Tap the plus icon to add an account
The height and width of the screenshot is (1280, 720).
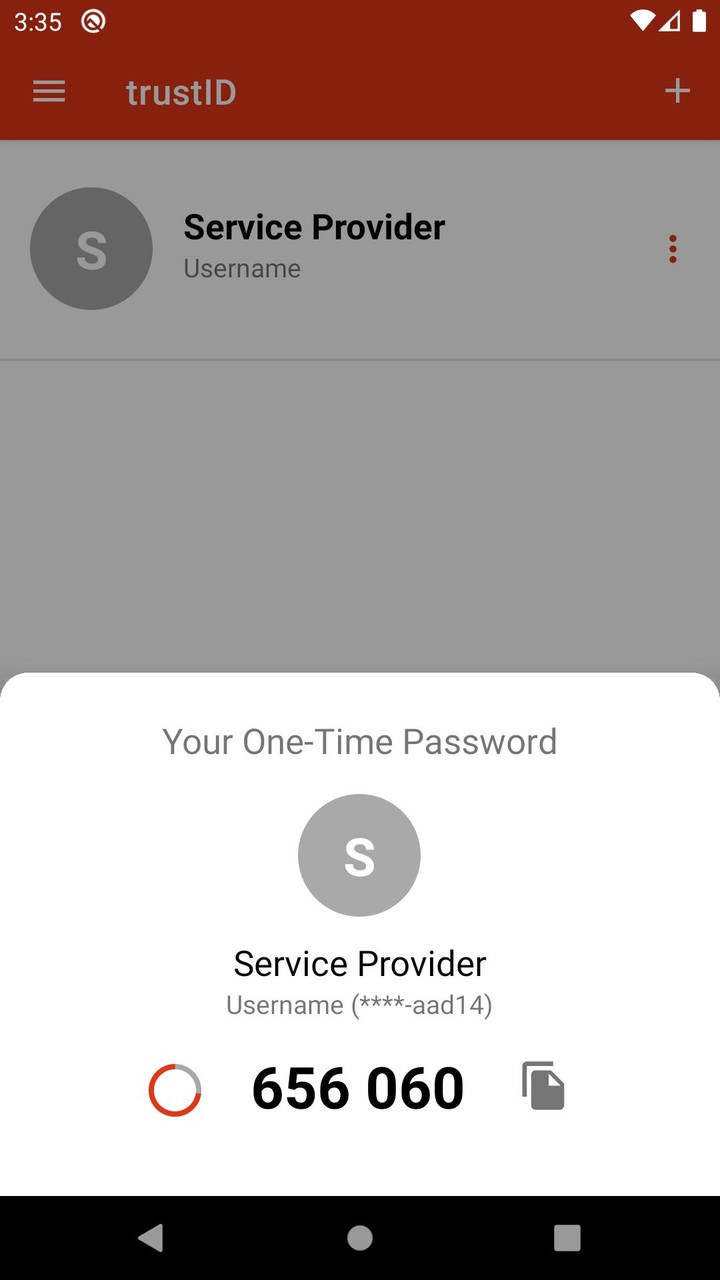[677, 90]
